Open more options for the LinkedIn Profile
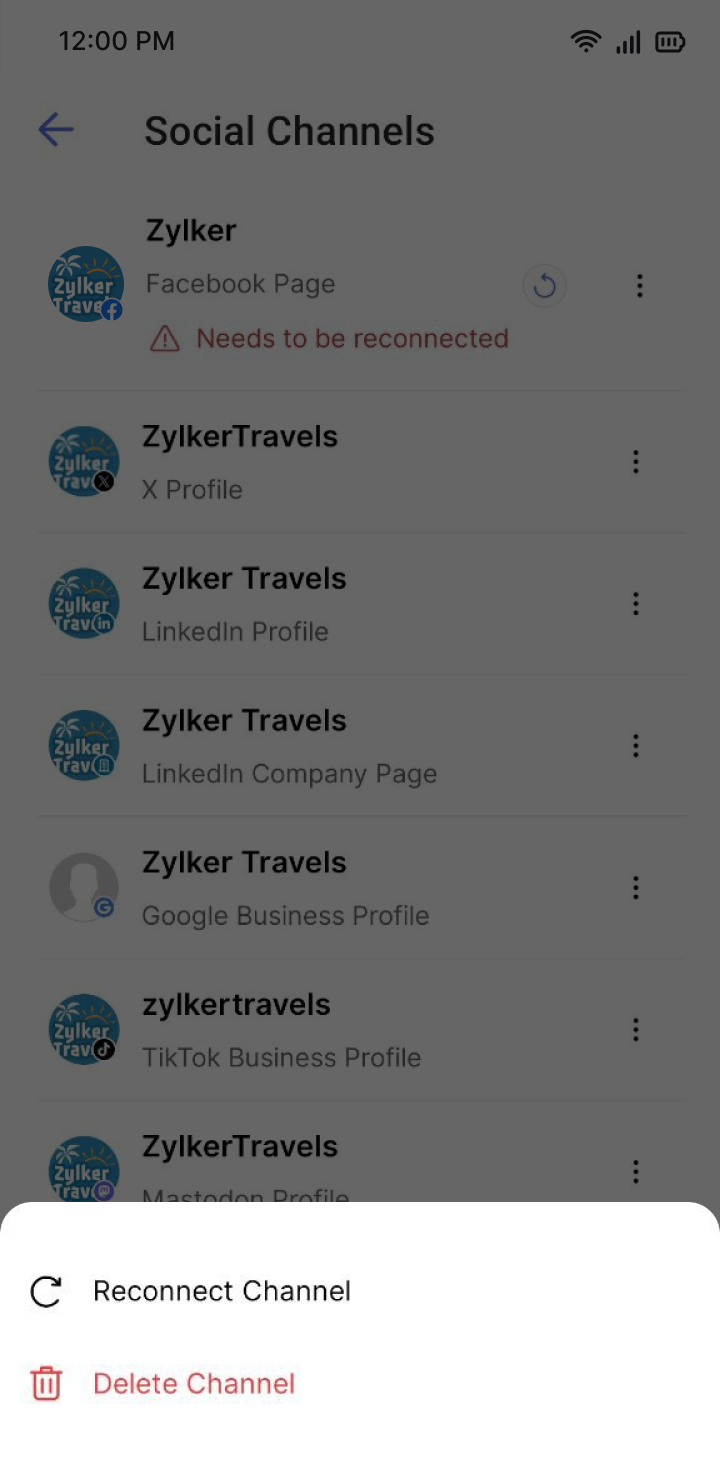 point(635,604)
